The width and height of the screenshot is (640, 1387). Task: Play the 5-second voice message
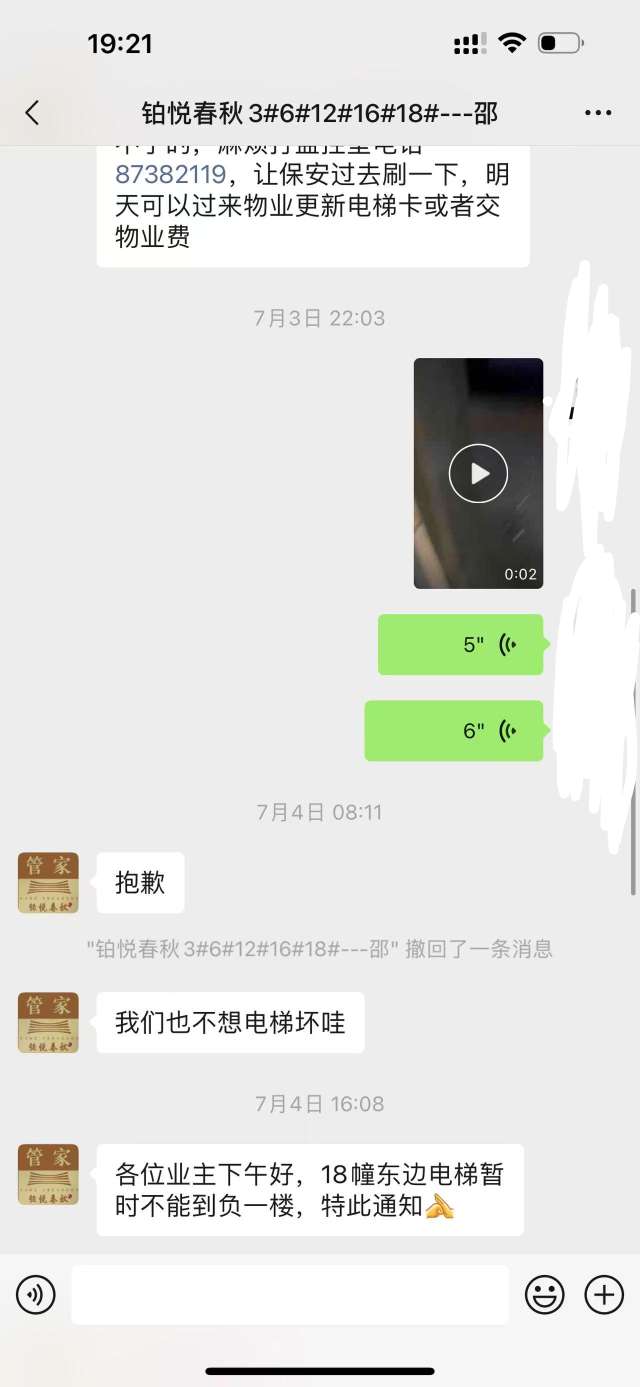click(x=460, y=645)
